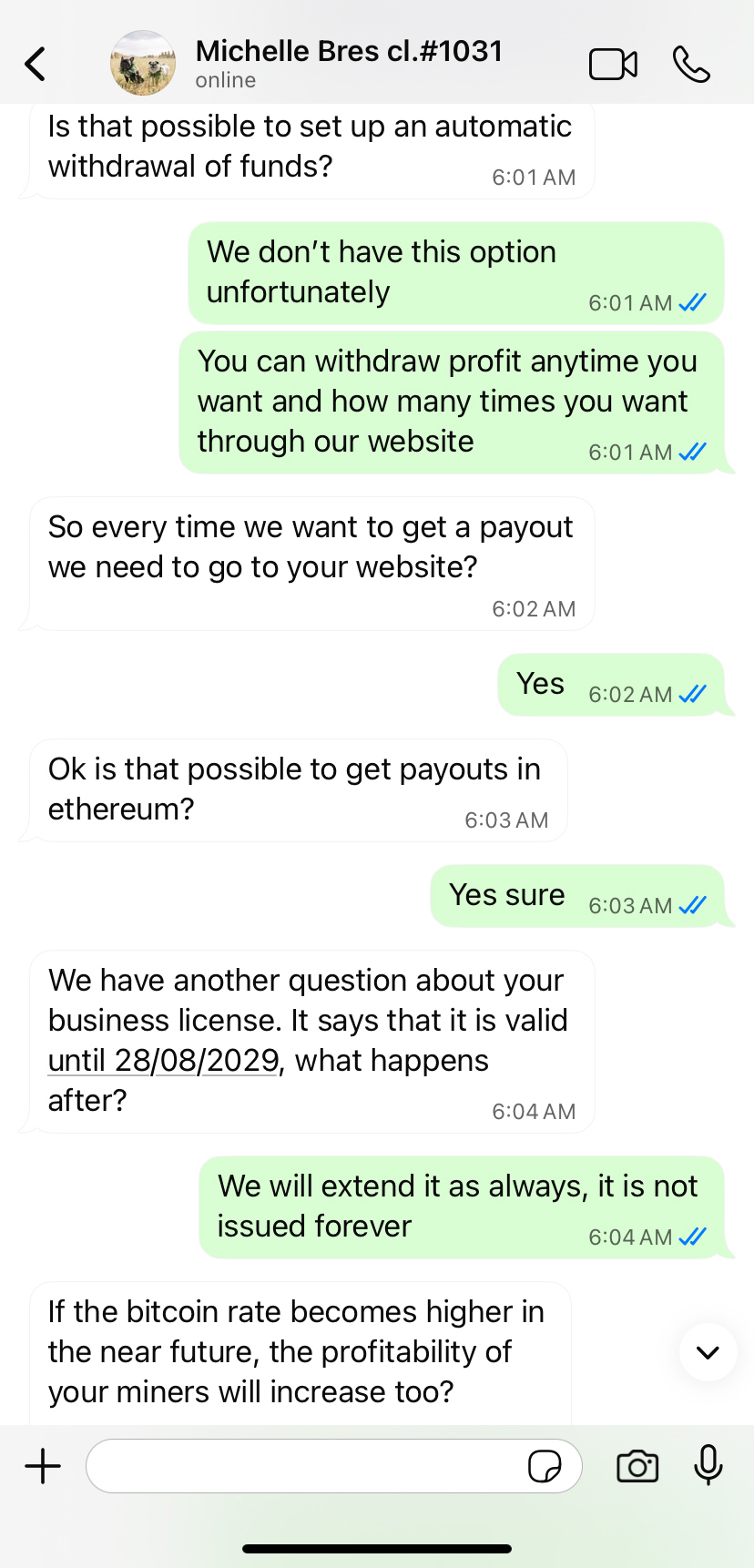Tap the microphone to record voice message
754x1568 pixels.
(x=708, y=1466)
